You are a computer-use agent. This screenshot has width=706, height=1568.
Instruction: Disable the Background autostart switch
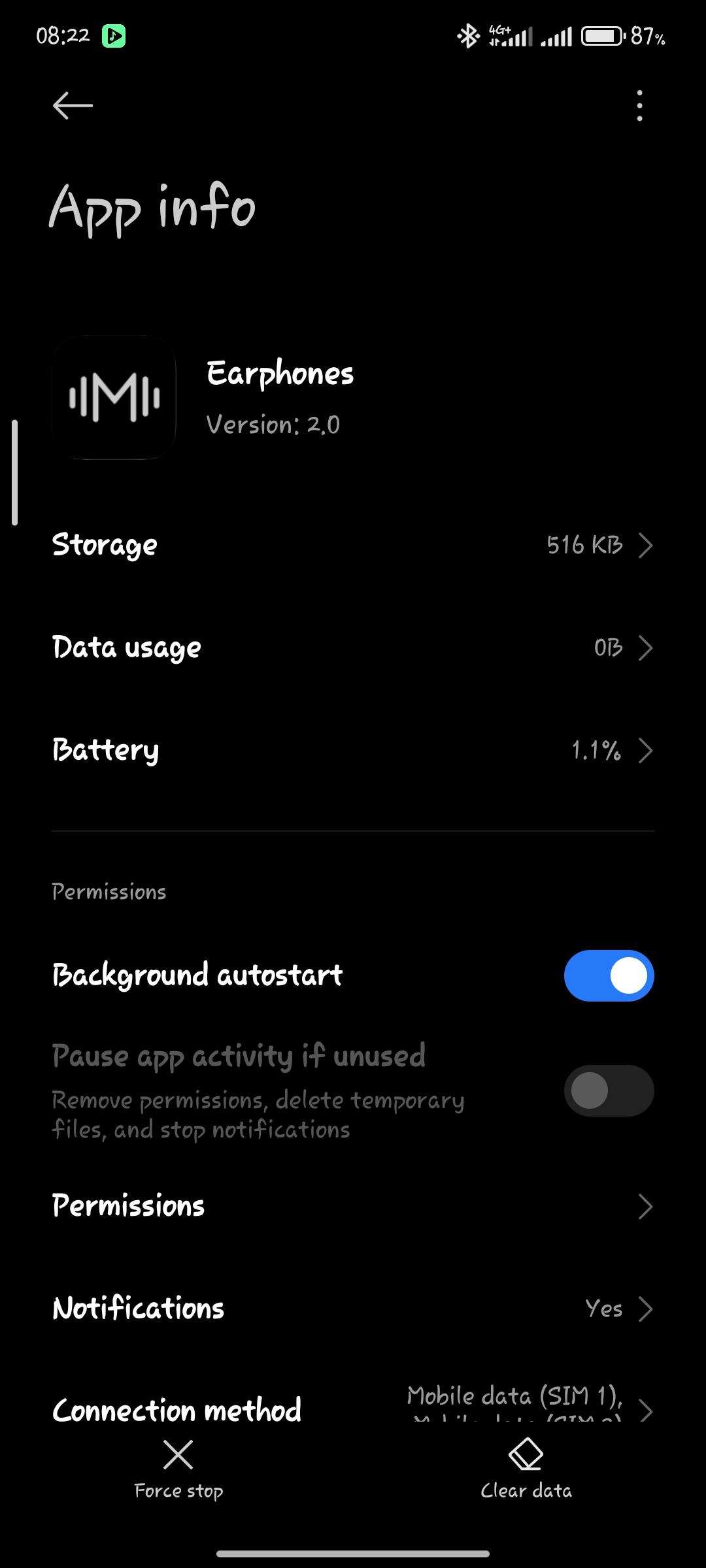point(609,975)
